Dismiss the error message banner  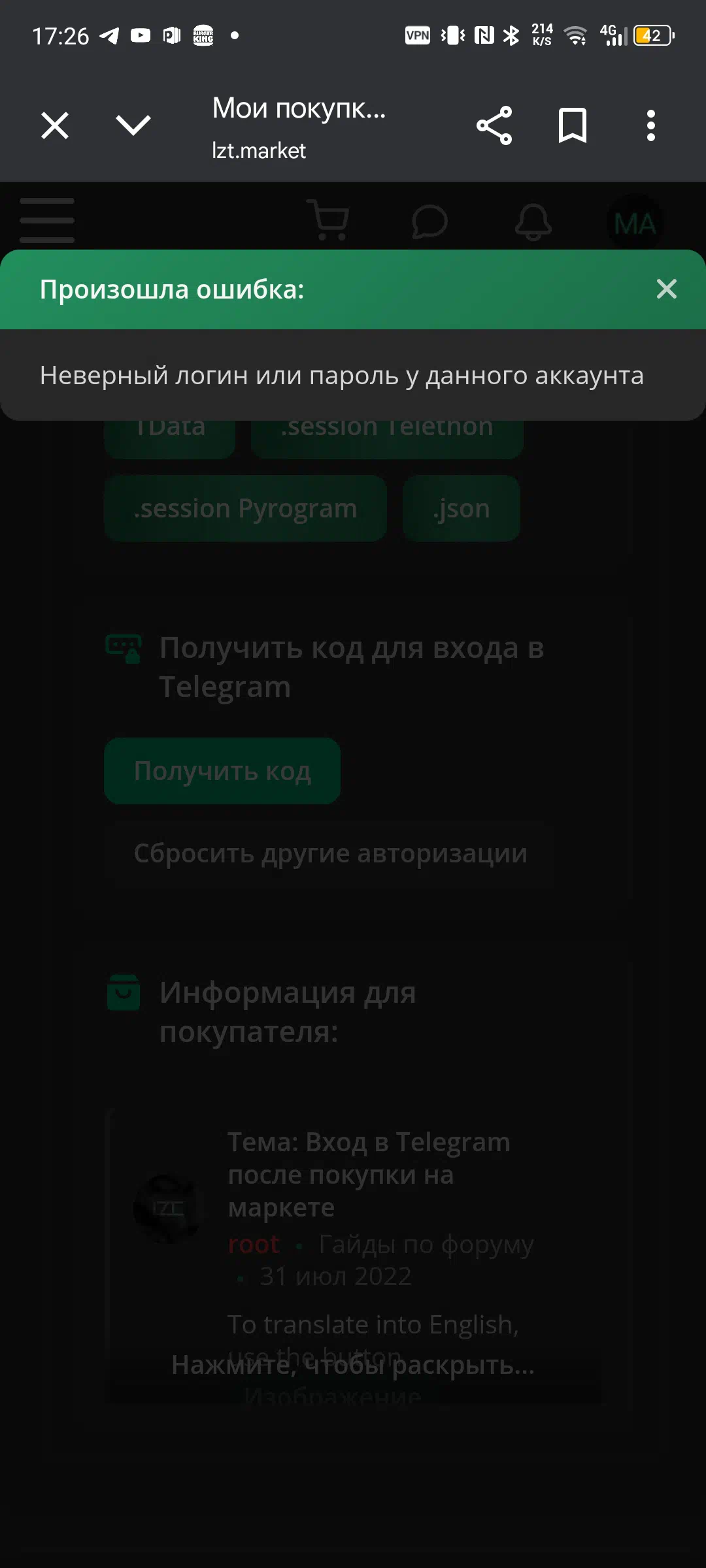pos(666,289)
